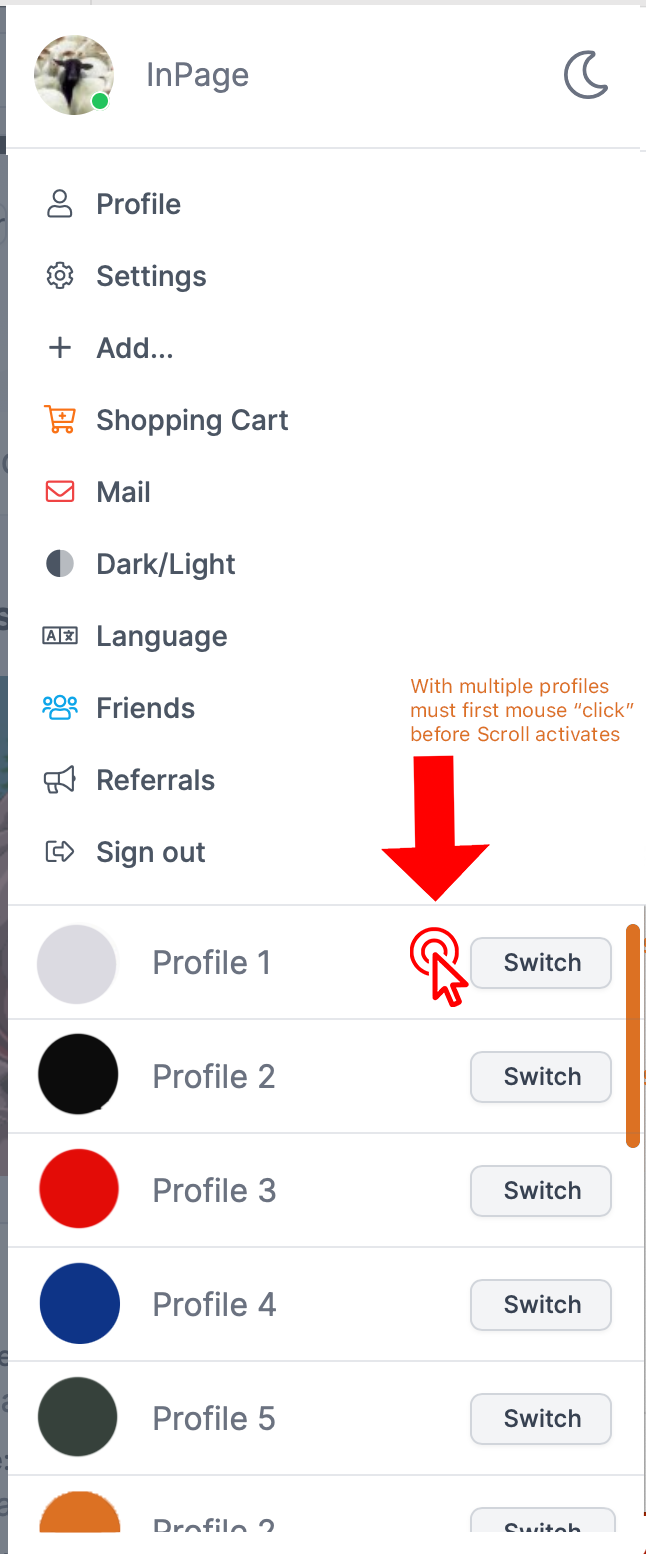Open the Profile menu item
Image resolution: width=646 pixels, height=1554 pixels.
138,204
